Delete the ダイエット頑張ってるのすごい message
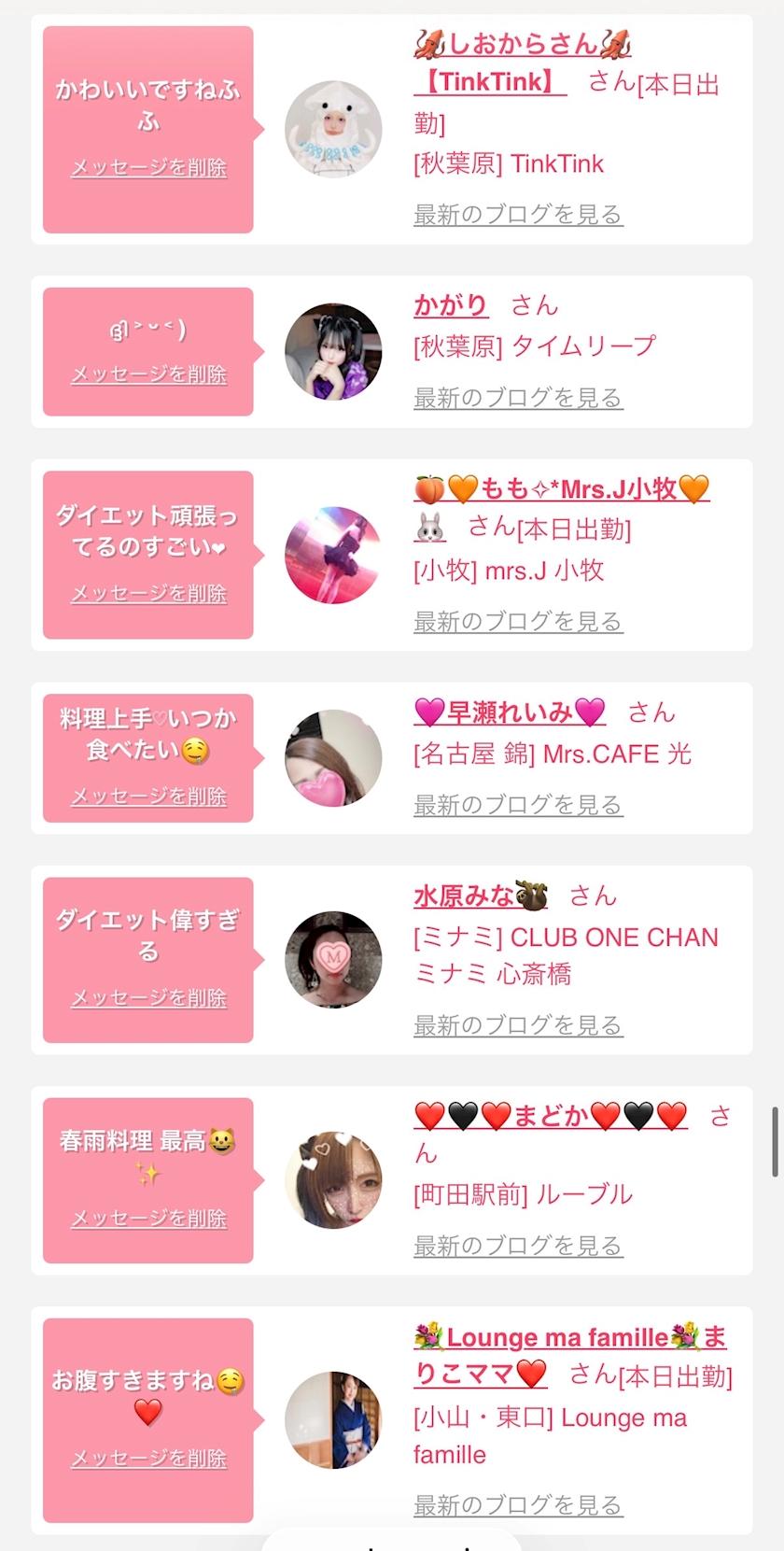The image size is (784, 1551). pos(148,594)
